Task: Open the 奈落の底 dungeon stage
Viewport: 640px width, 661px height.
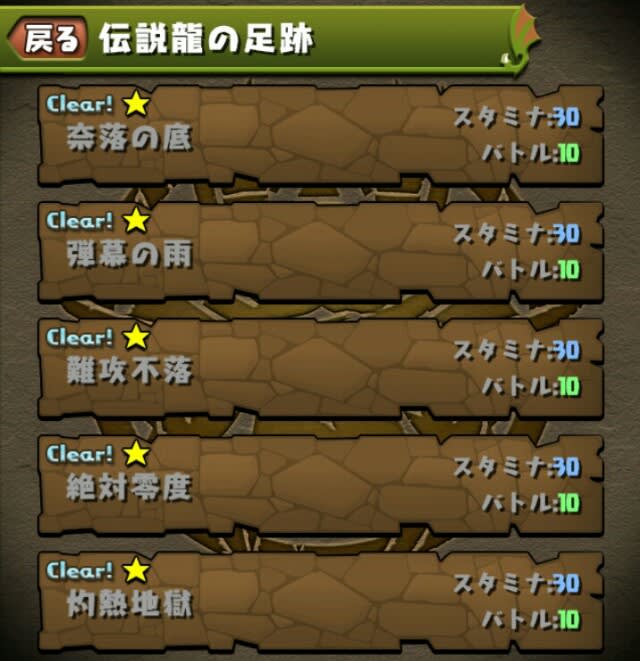Action: (320, 136)
